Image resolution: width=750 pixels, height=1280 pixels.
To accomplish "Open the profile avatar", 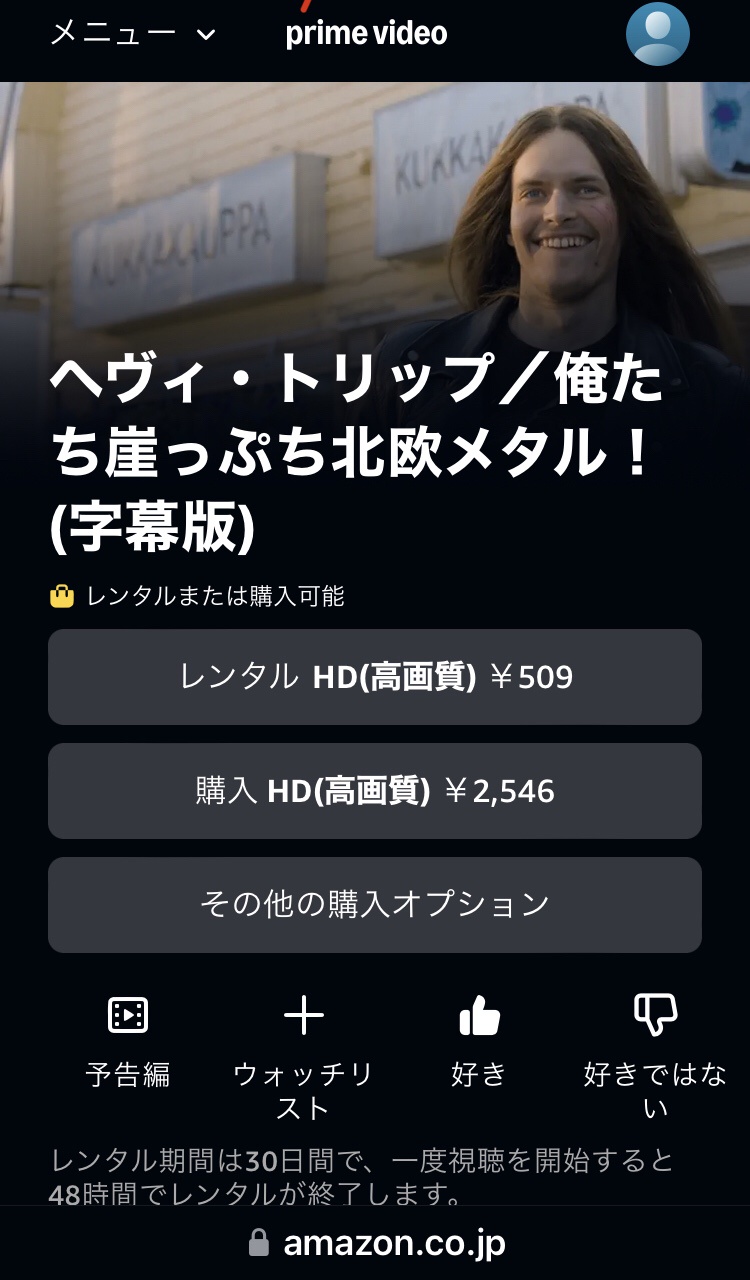I will pos(657,35).
